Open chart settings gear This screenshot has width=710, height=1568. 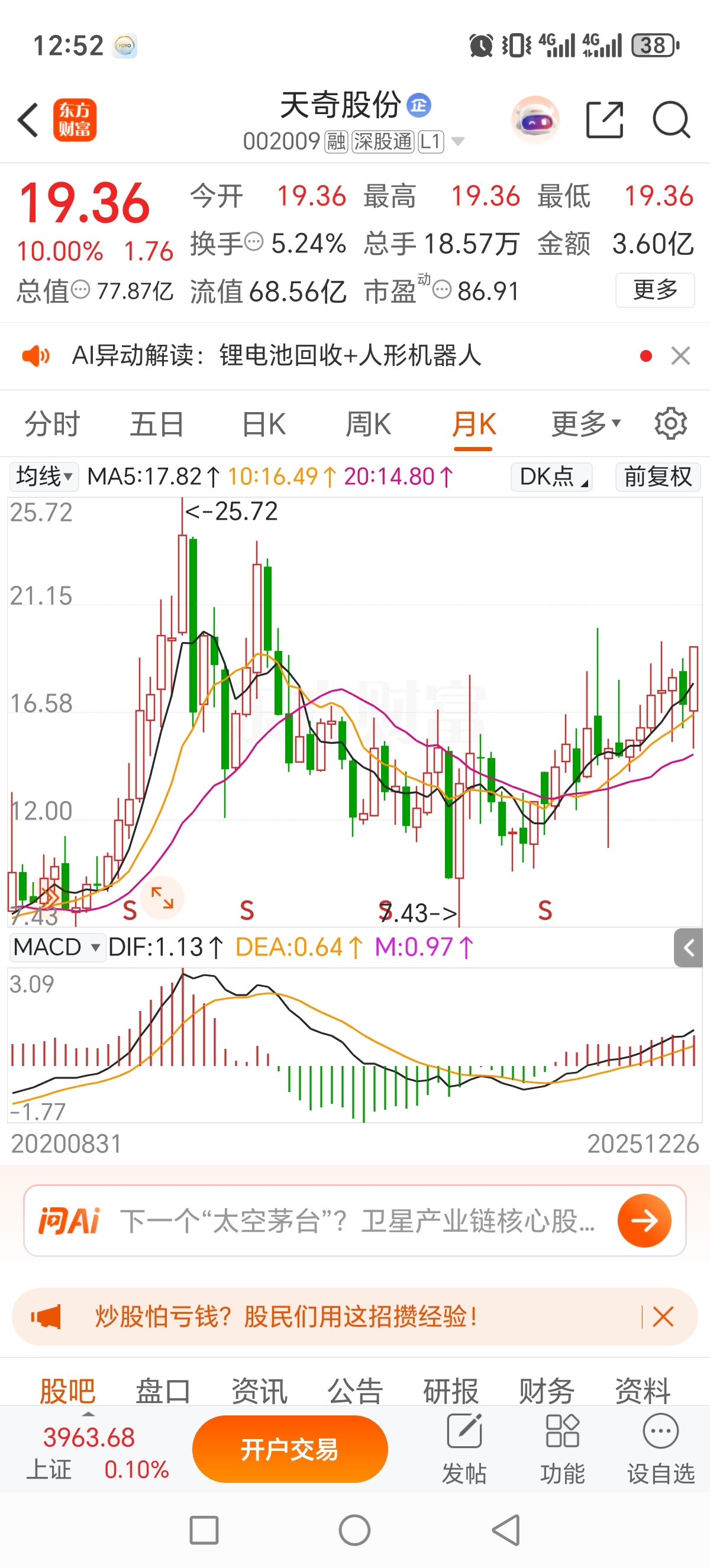[x=670, y=424]
